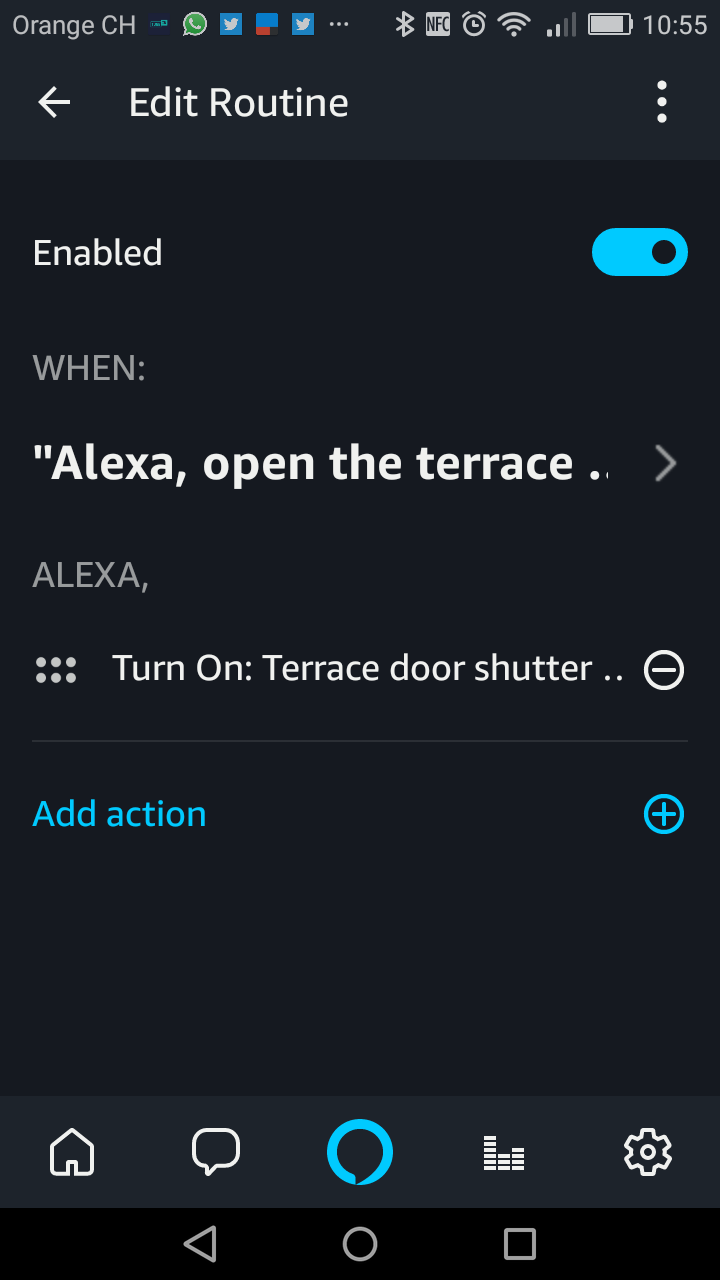
Task: Remove the Turn On Terrace door shutter action
Action: point(664,669)
